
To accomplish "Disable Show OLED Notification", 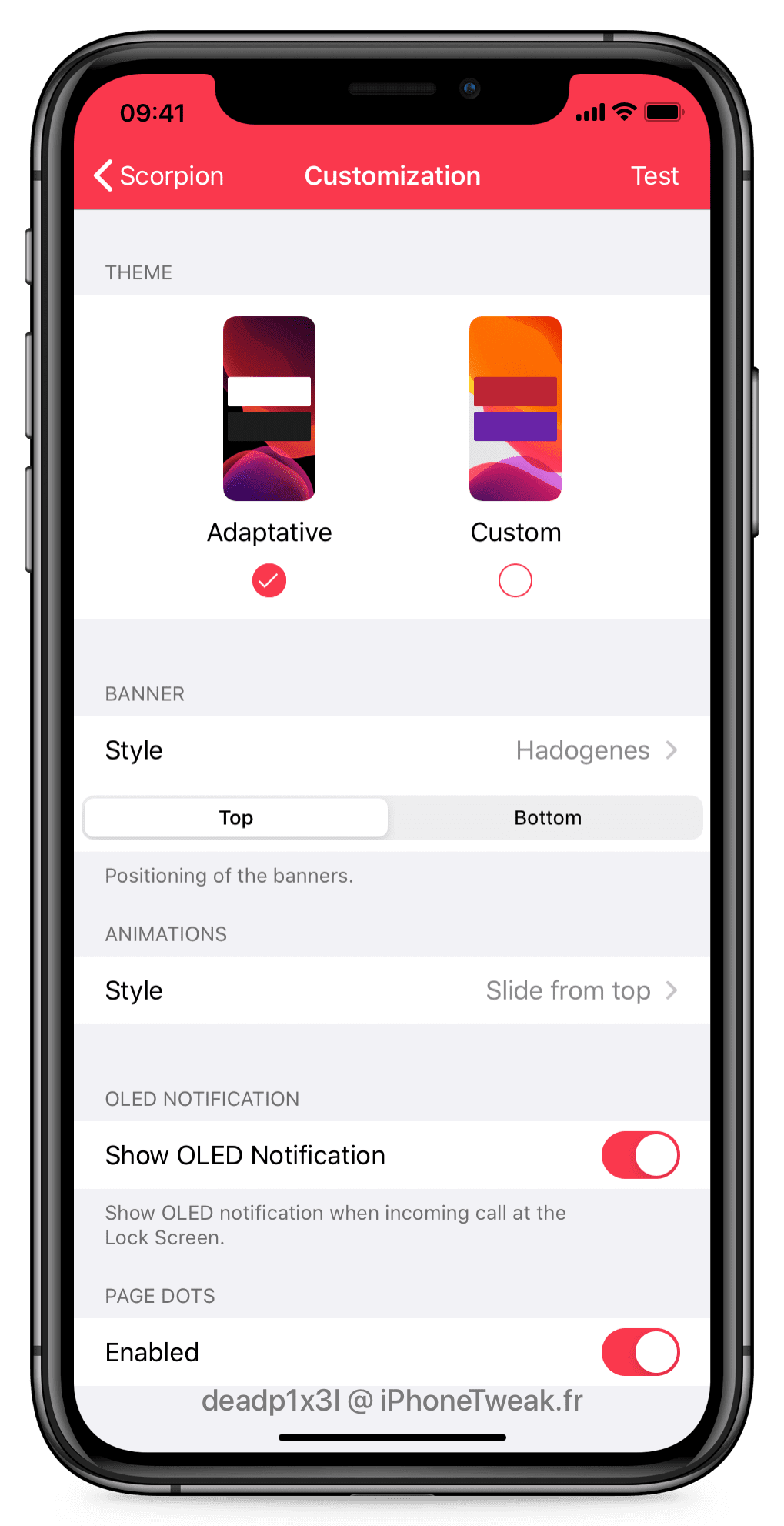I will [639, 1155].
